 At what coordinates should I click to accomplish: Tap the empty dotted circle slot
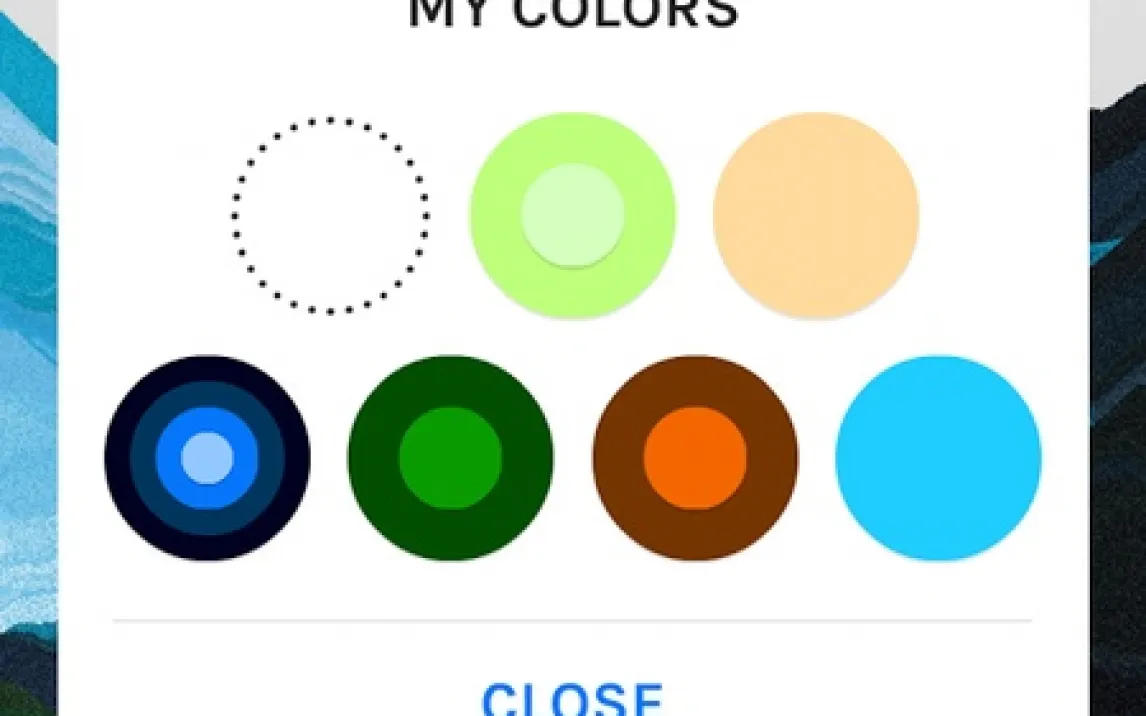coord(331,215)
